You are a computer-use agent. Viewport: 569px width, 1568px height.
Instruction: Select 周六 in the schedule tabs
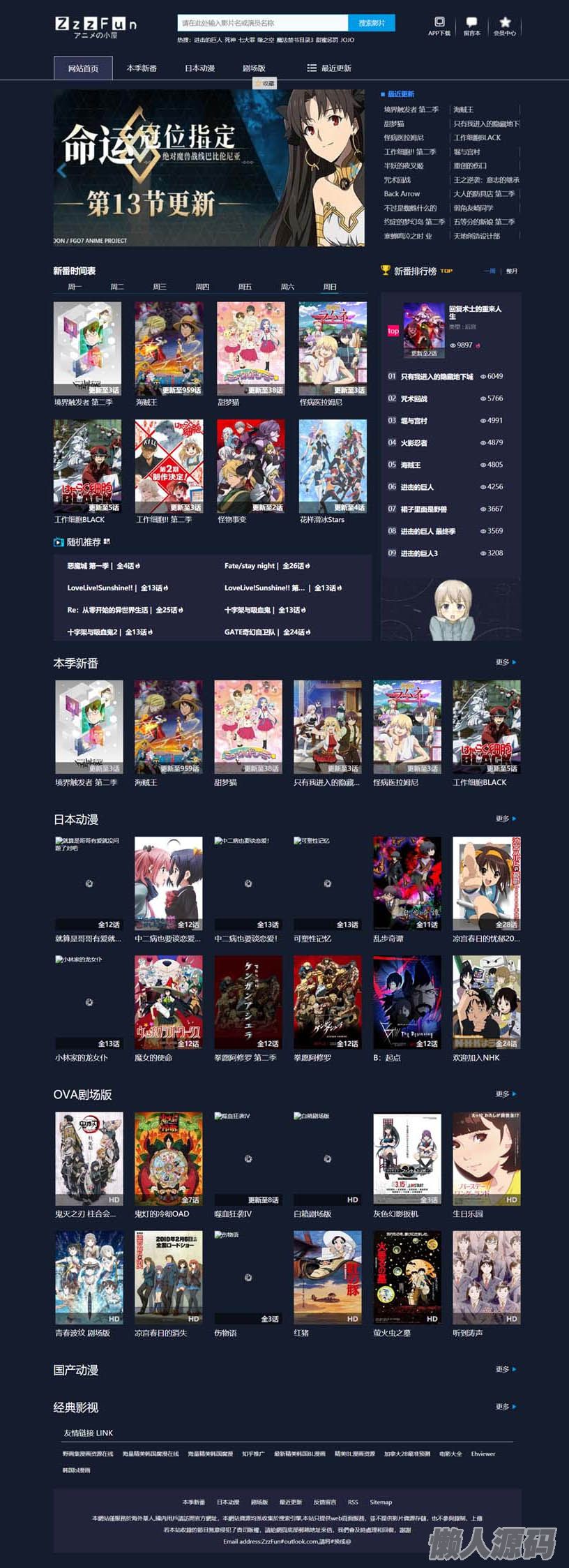(x=287, y=287)
